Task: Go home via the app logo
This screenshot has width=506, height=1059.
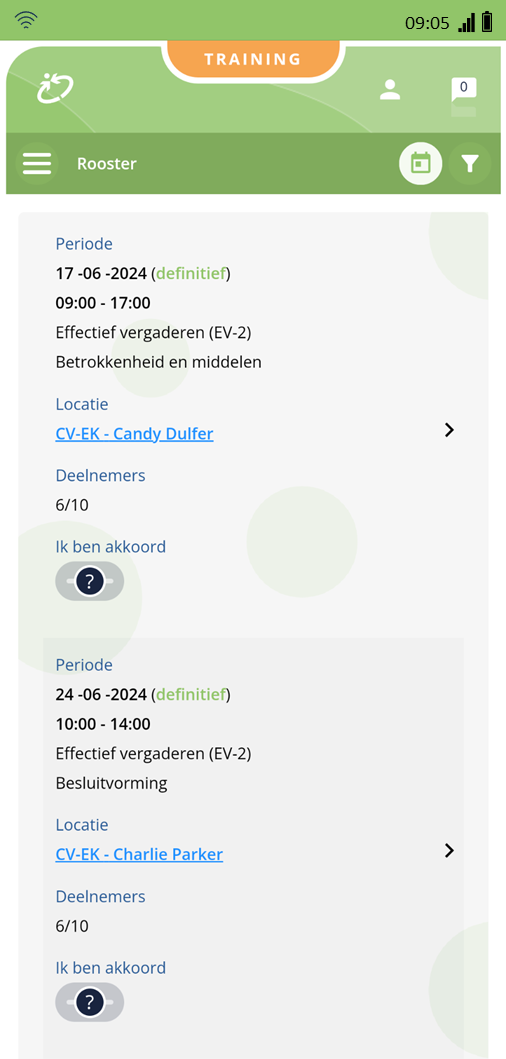Action: [55, 88]
